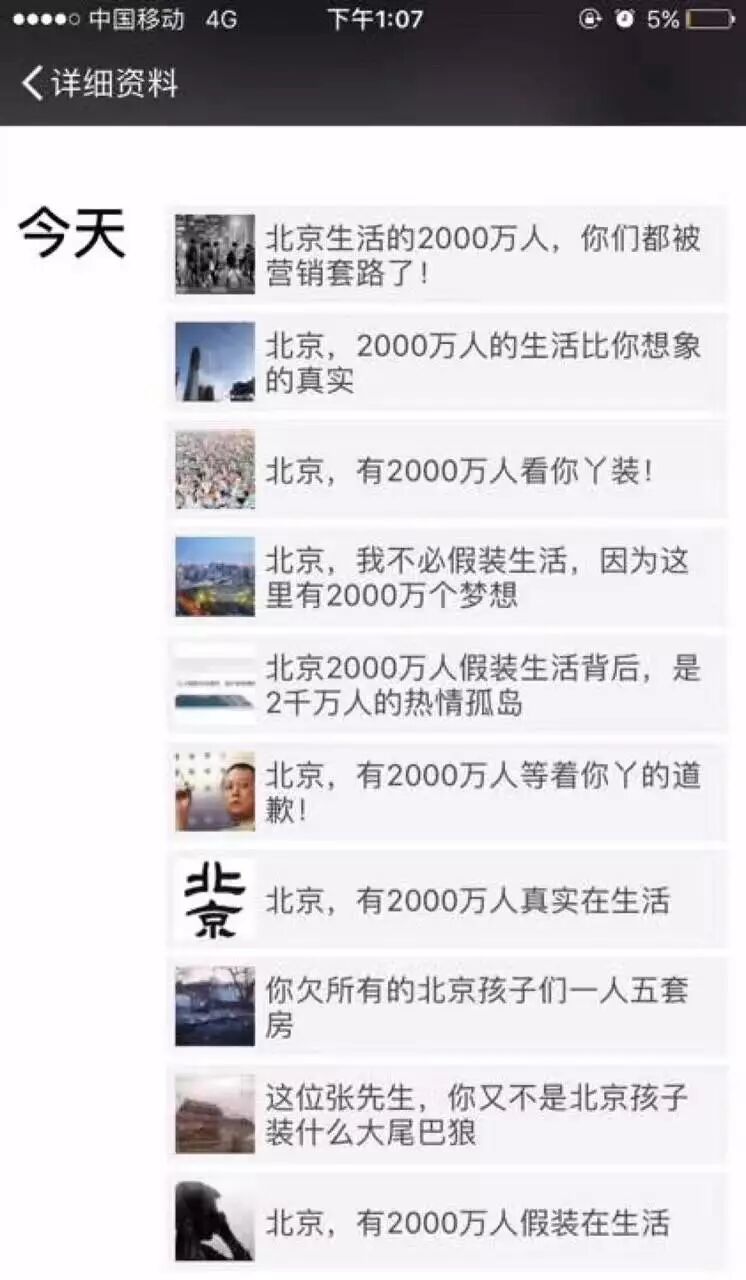
Task: Open article 我不必假装生活，因为这里有2000万个梦想
Action: 447,577
